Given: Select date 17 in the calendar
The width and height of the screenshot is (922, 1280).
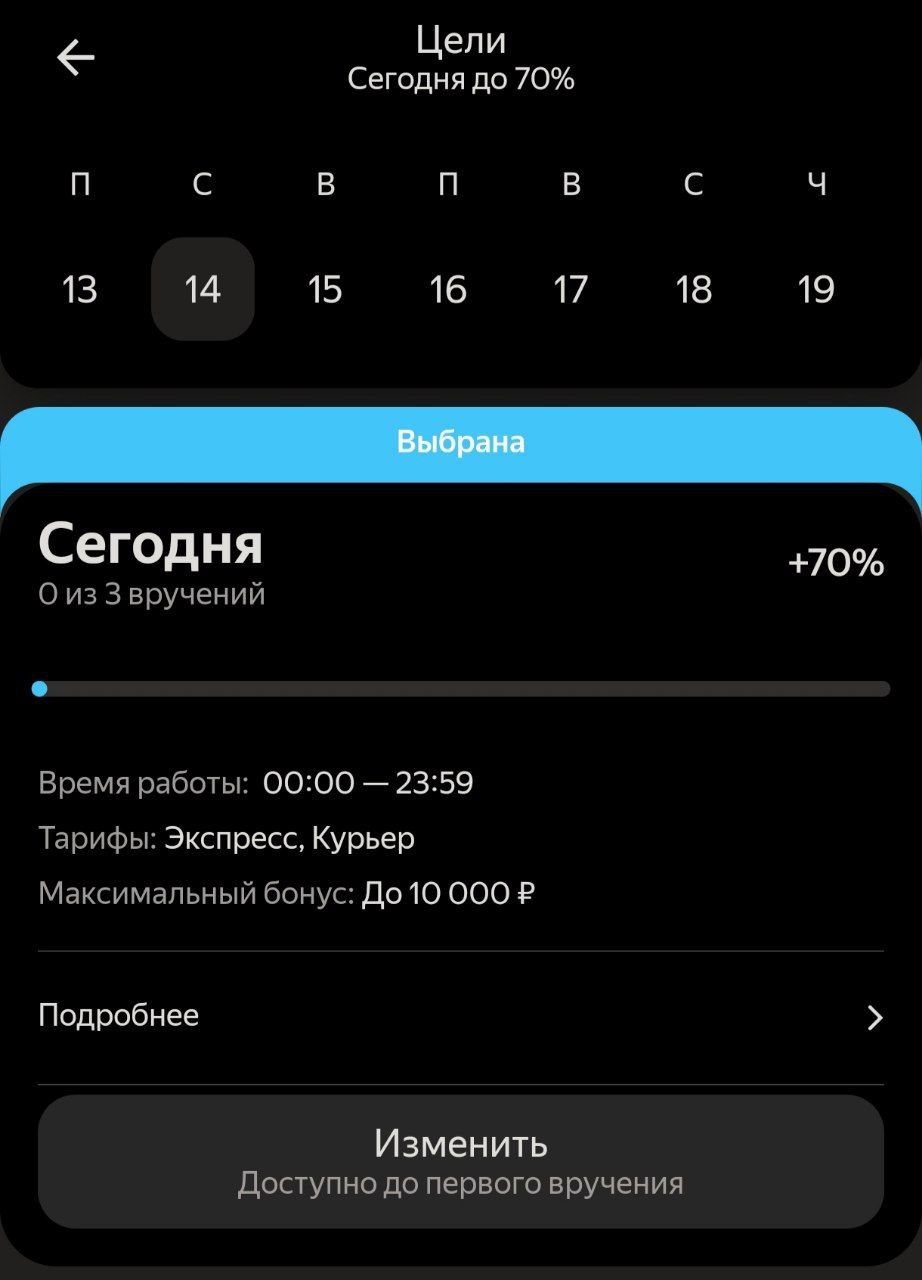Looking at the screenshot, I should point(570,289).
